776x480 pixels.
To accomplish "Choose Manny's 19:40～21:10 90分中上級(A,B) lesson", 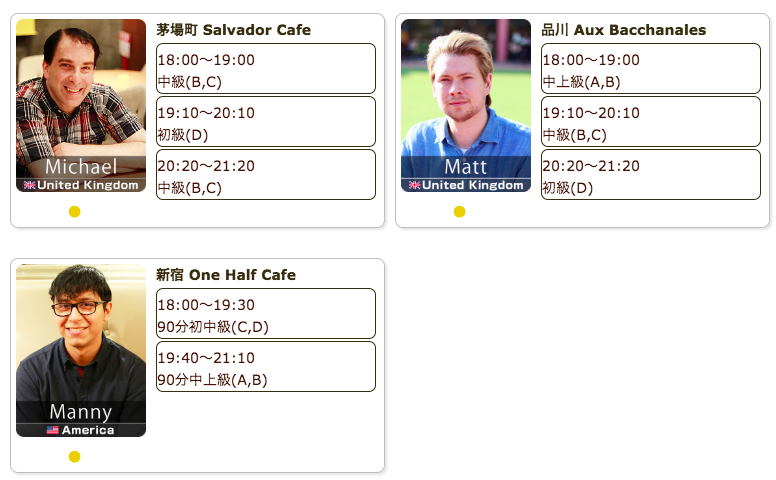I will point(265,367).
